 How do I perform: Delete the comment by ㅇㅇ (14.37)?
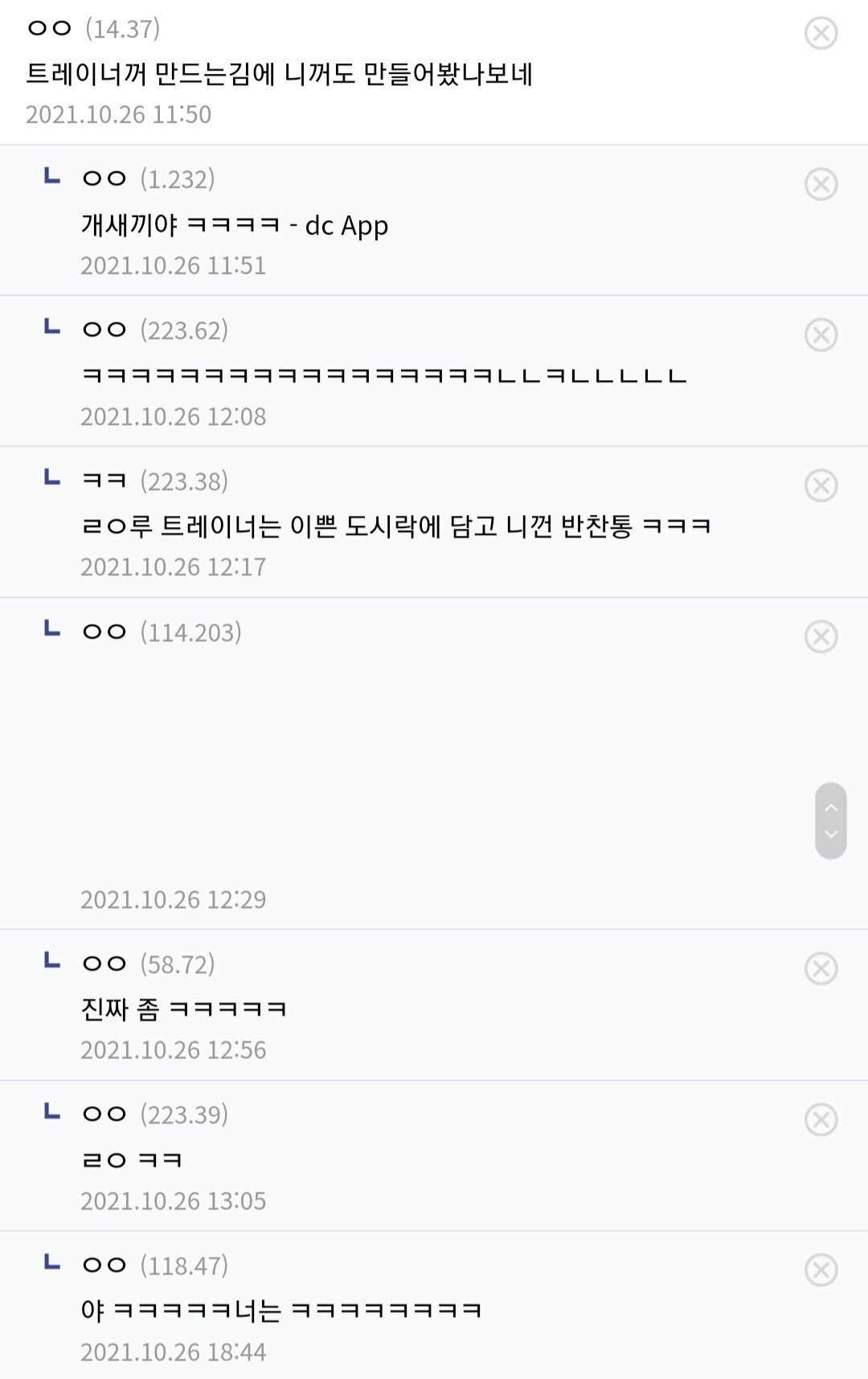point(821,34)
